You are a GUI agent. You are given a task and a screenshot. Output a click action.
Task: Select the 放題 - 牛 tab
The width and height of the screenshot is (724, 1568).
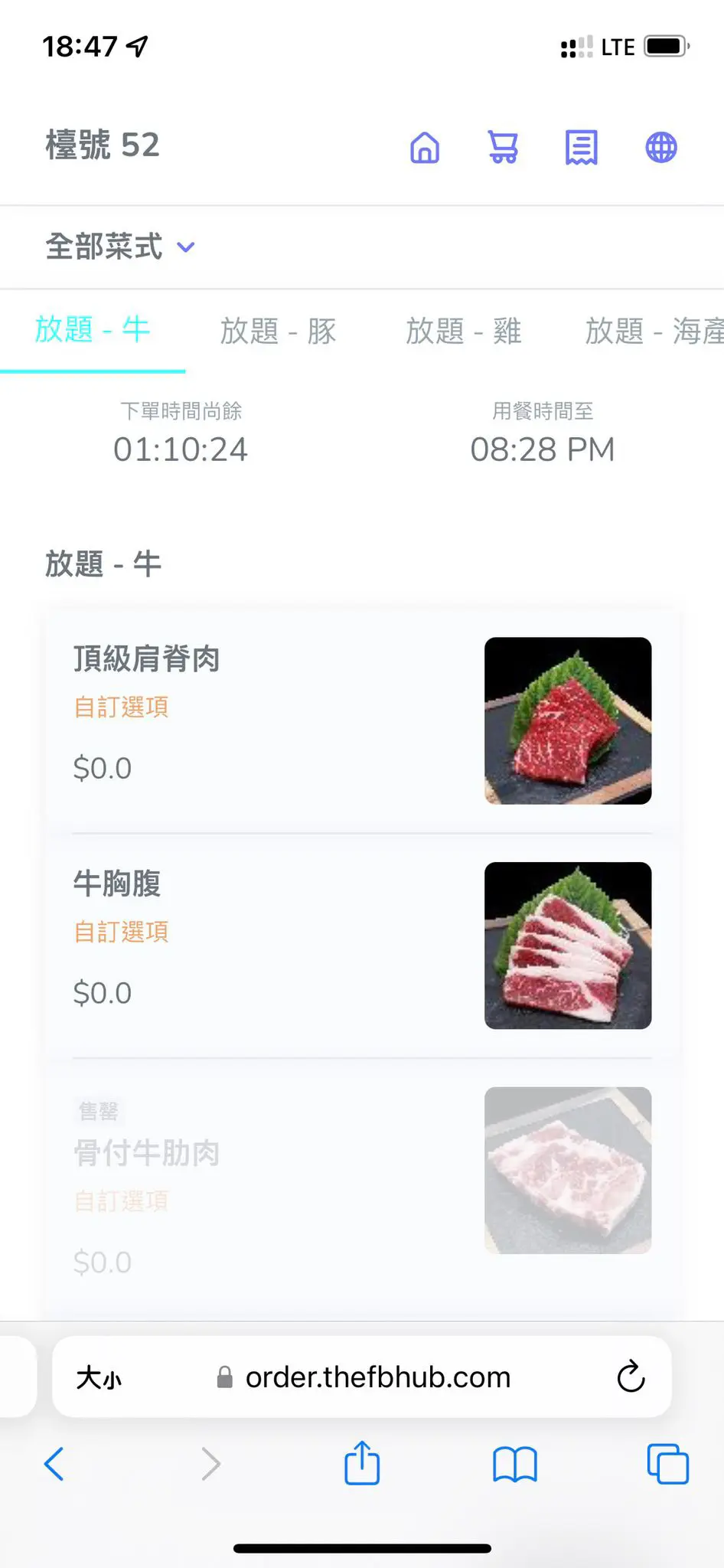[x=92, y=330]
